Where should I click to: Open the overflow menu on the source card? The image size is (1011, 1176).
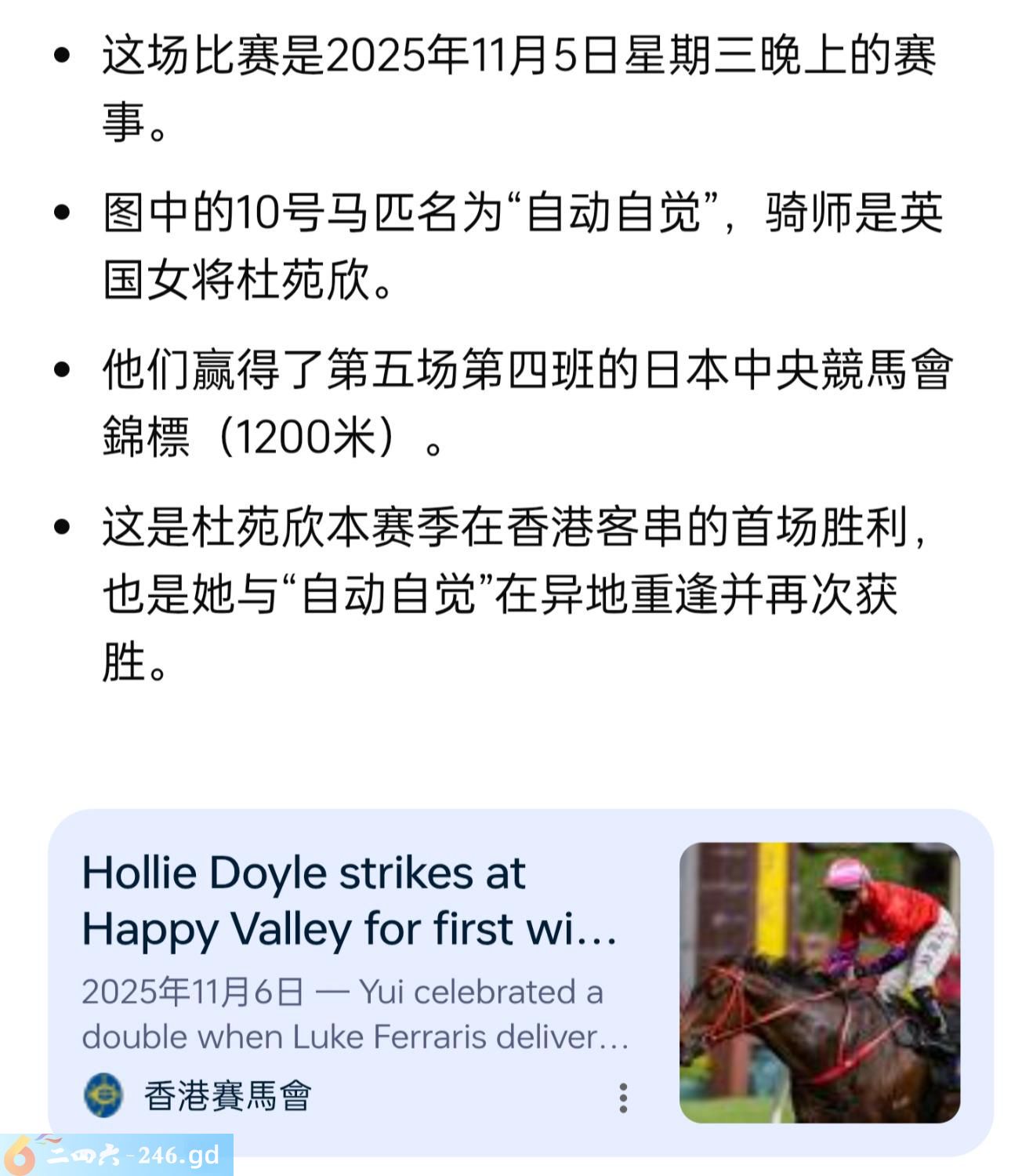coord(623,1098)
